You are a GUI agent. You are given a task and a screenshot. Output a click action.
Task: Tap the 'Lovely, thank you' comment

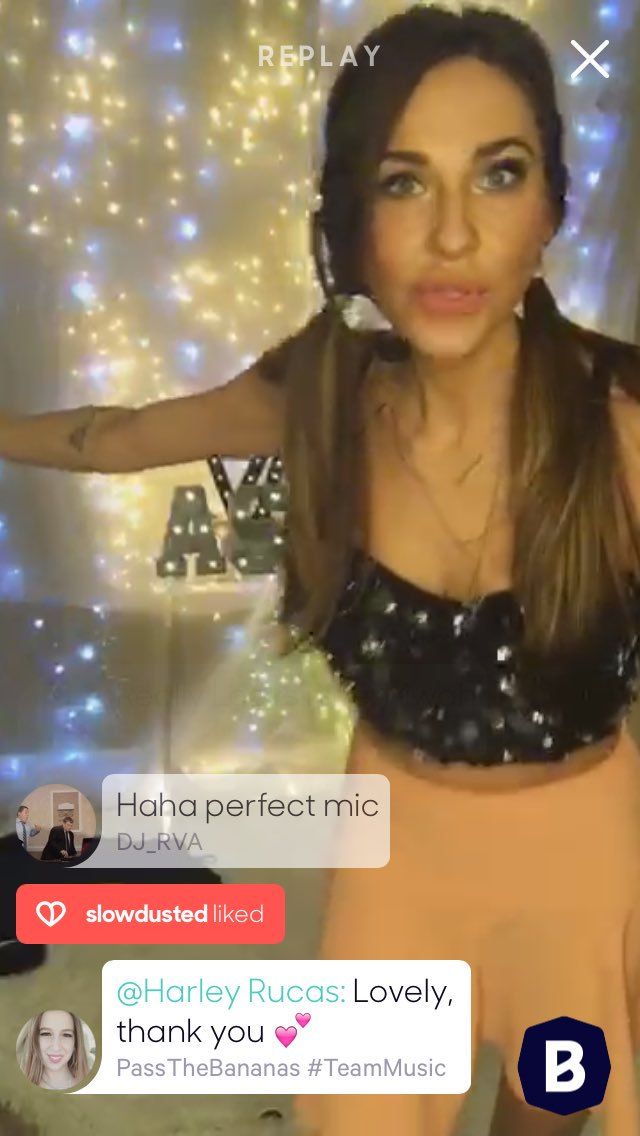coord(286,1027)
